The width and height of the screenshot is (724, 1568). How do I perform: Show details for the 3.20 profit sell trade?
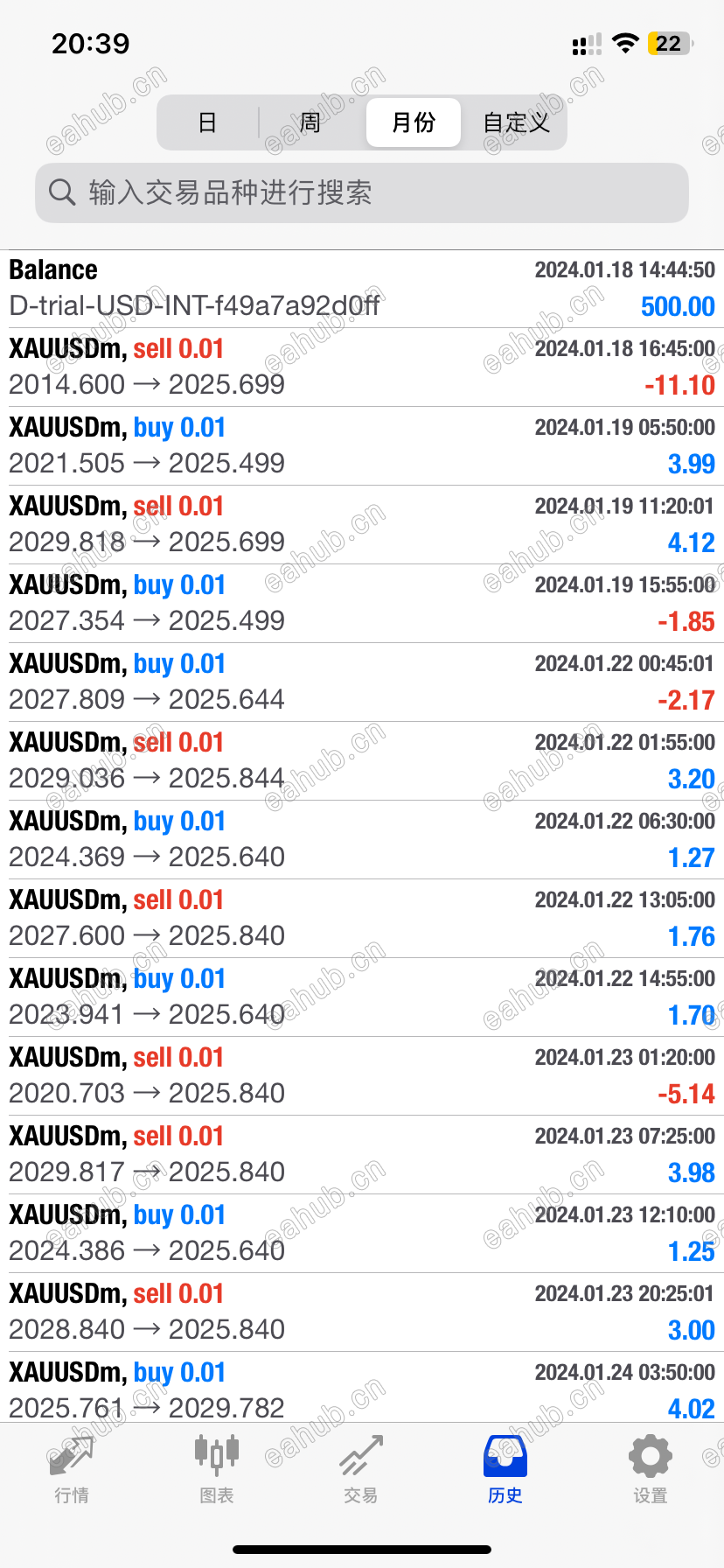362,761
